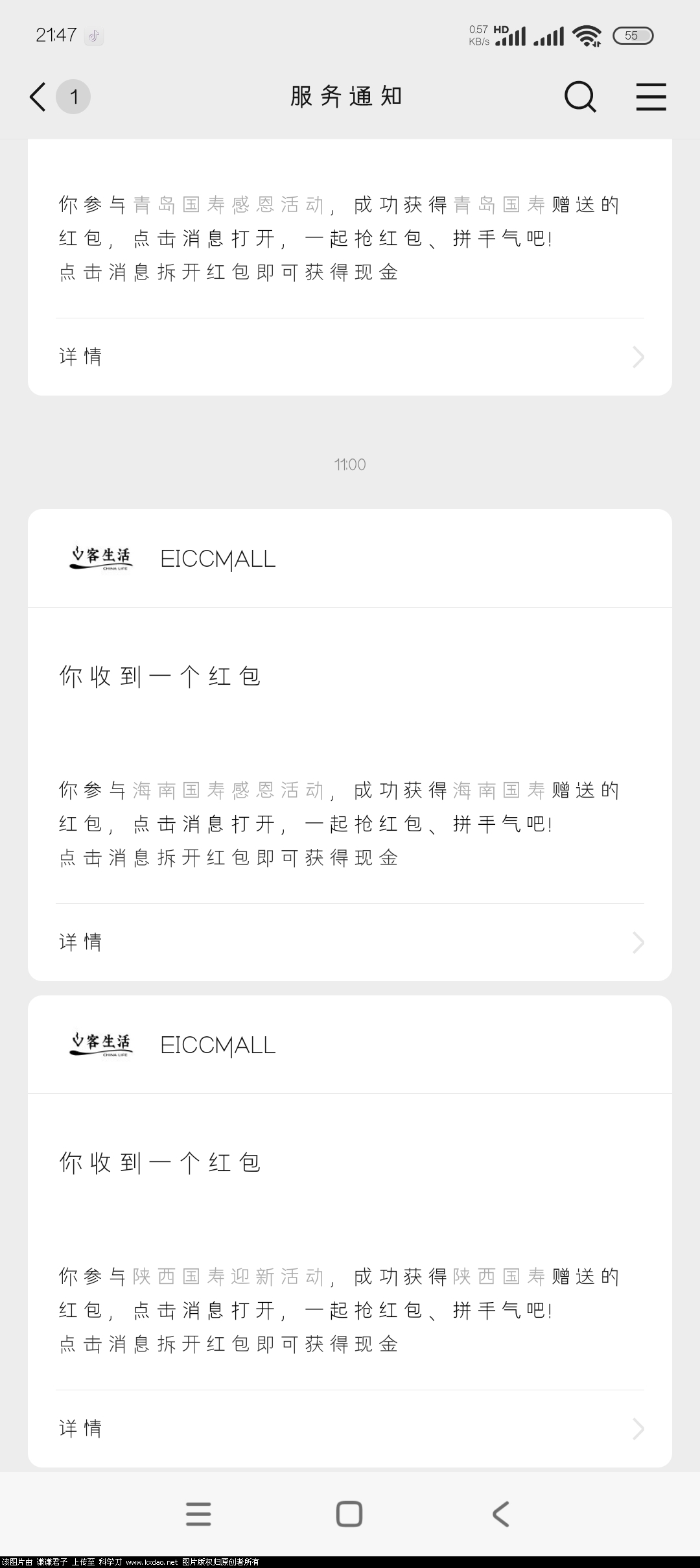Show recent apps from navigation bar

[x=198, y=1514]
